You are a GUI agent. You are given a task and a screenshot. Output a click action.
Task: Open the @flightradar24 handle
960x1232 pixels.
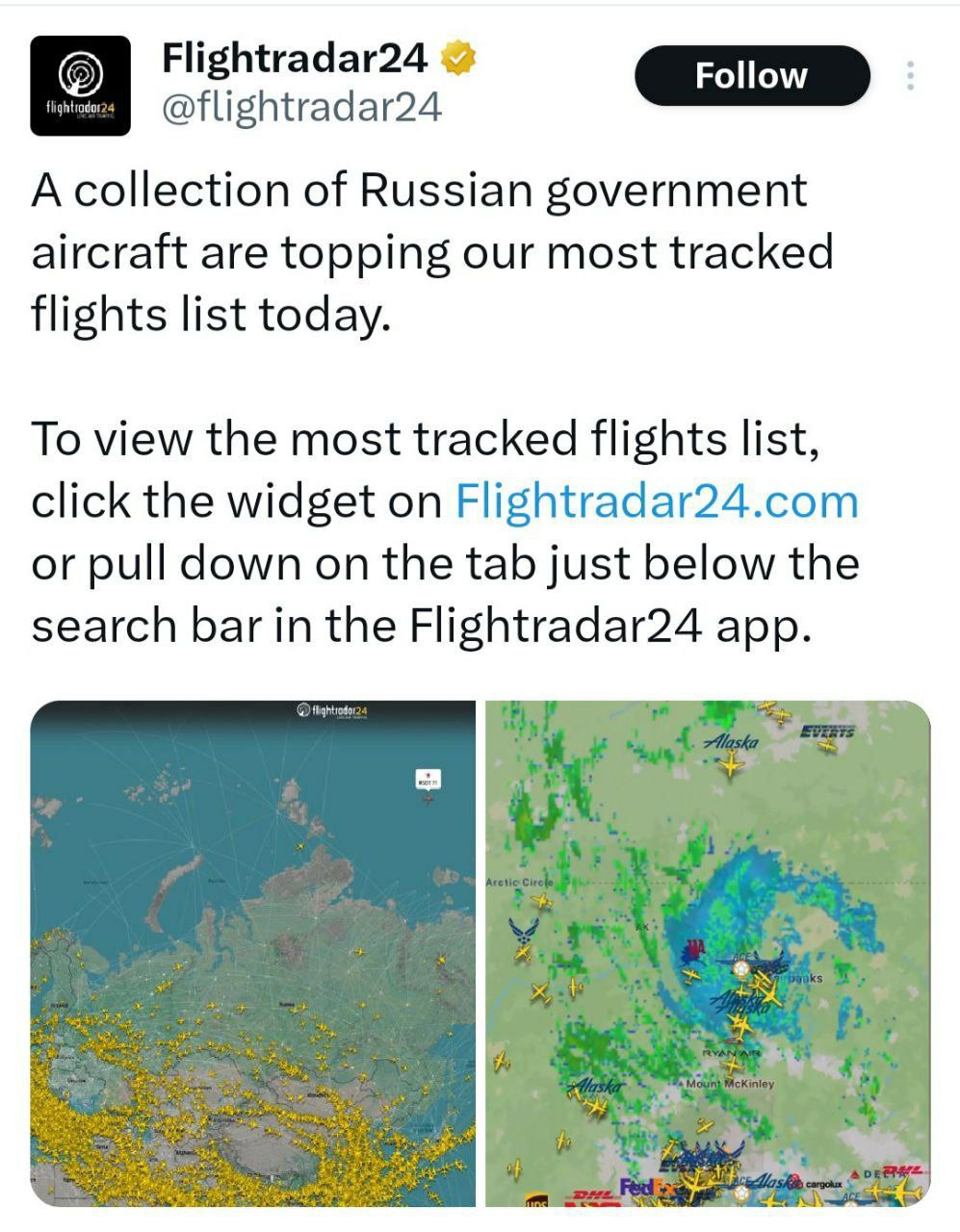[301, 107]
